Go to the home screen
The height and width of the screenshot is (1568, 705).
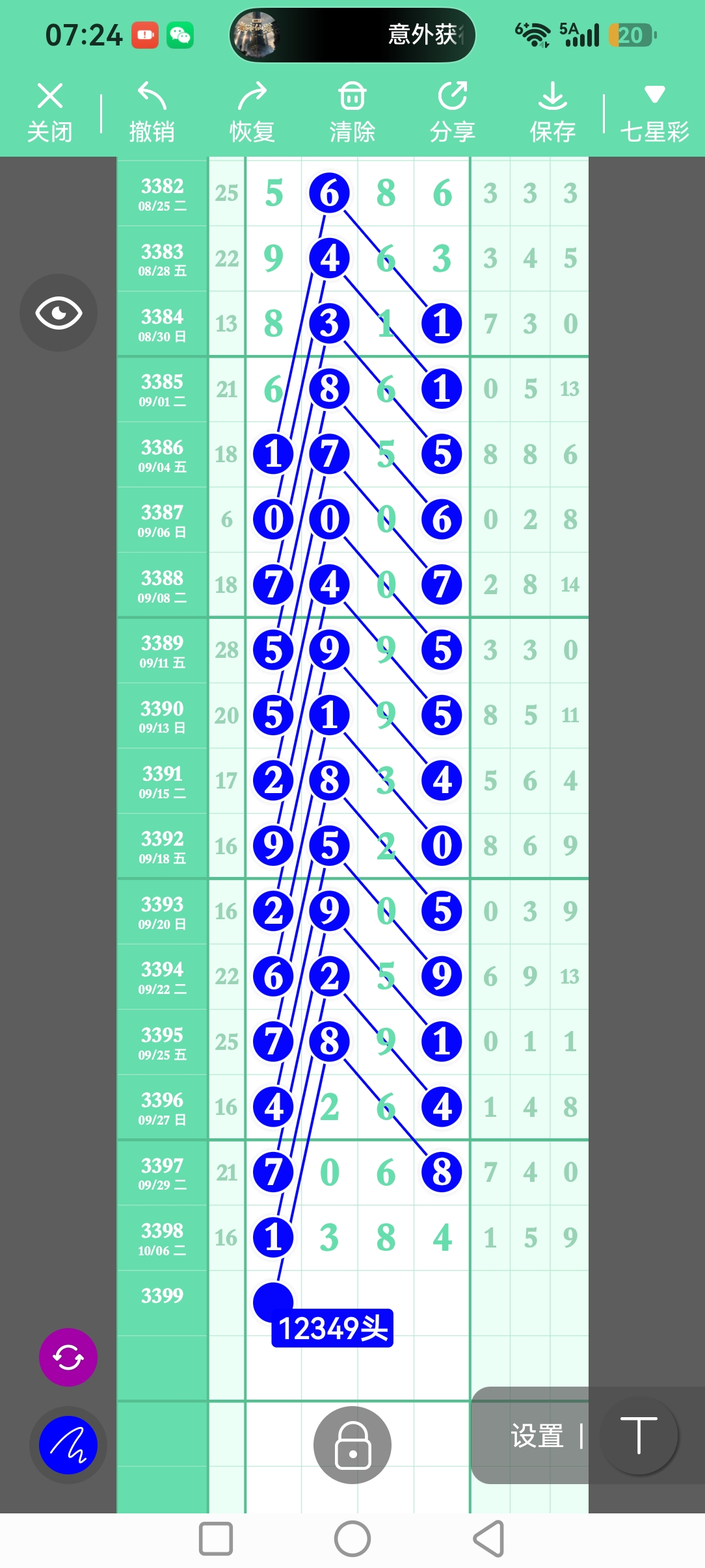pyautogui.click(x=352, y=1539)
